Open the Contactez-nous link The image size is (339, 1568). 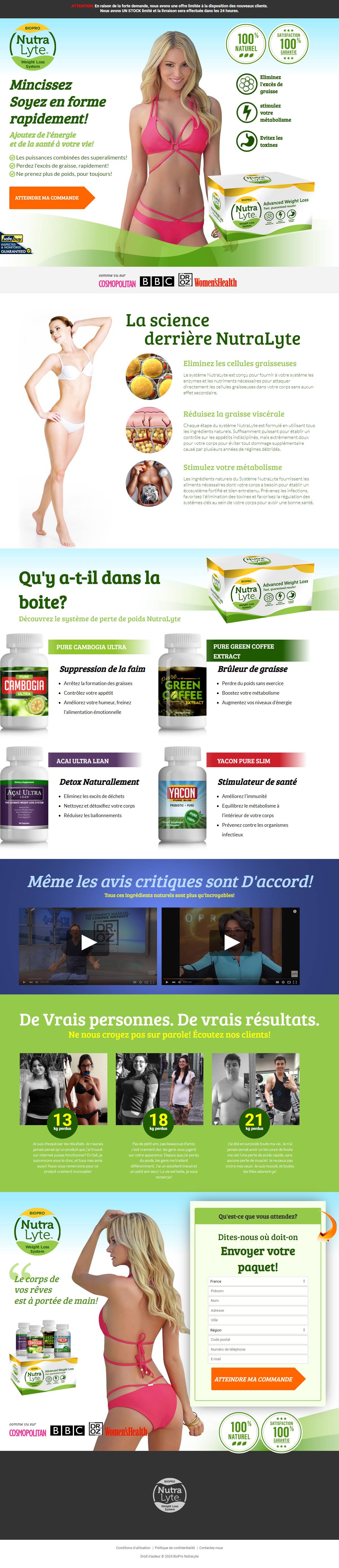pos(211,1547)
